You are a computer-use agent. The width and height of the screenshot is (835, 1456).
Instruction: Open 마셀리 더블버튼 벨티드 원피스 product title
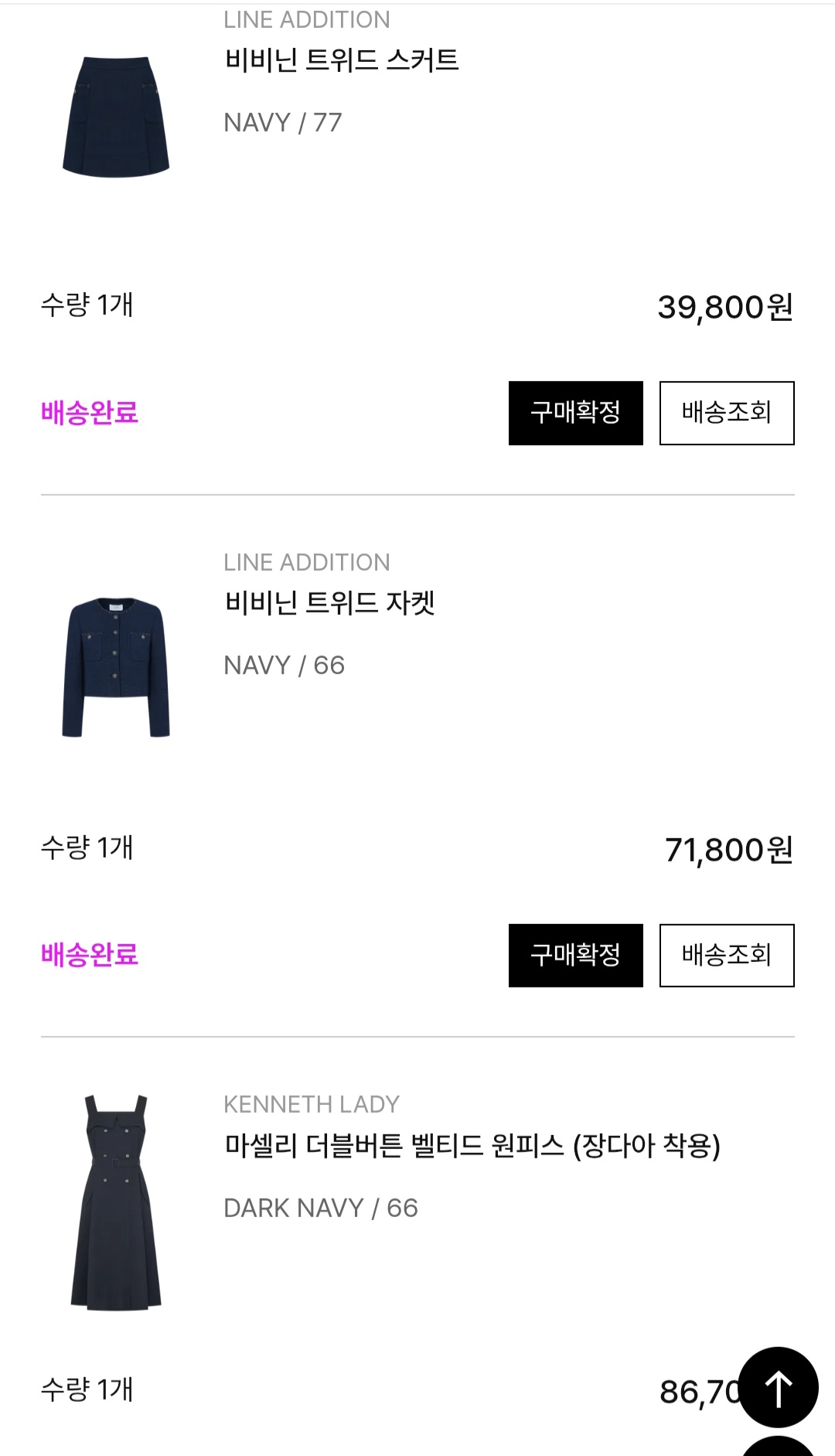(472, 1145)
